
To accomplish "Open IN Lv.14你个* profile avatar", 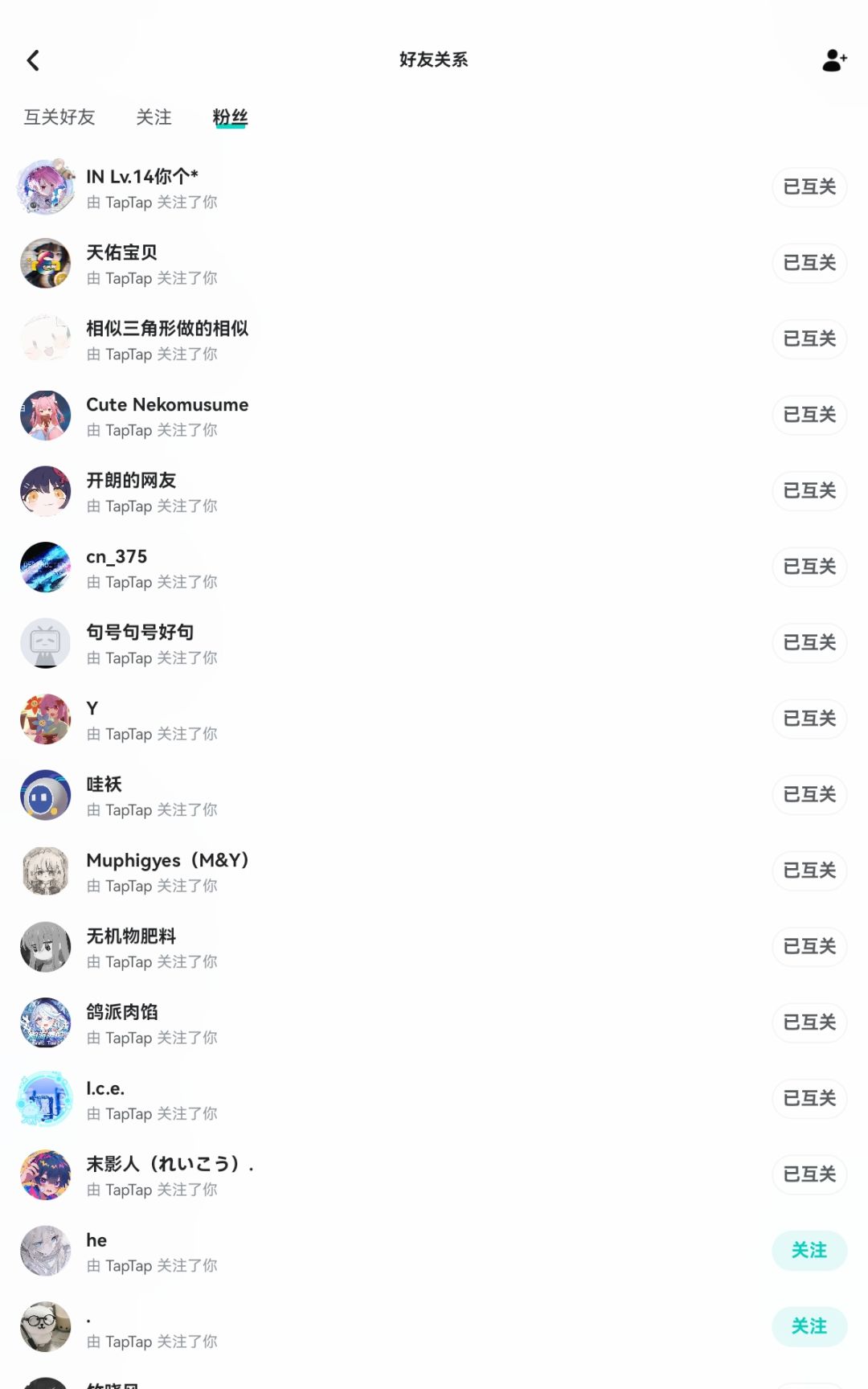I will [x=45, y=187].
